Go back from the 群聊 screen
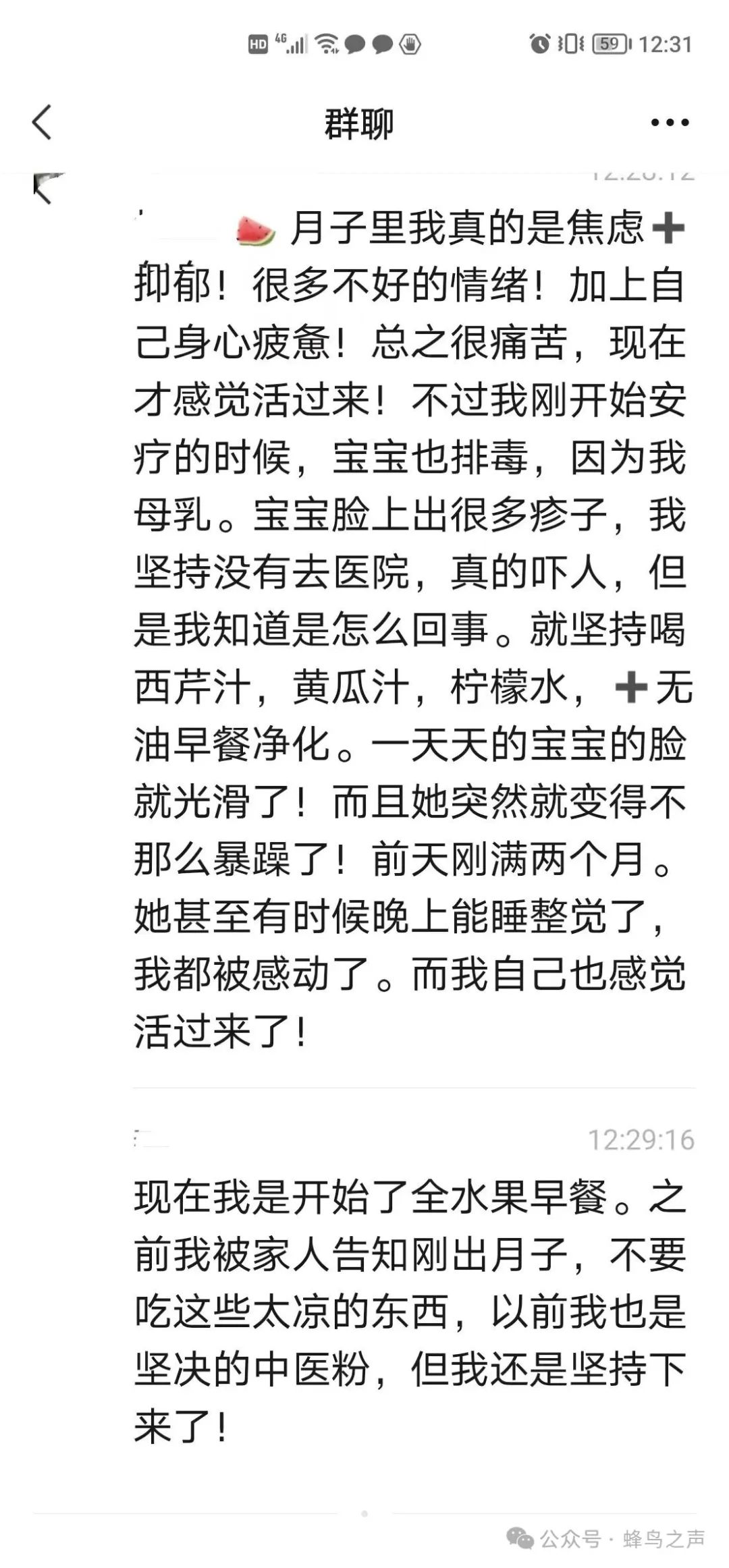The image size is (729, 1568). point(42,123)
